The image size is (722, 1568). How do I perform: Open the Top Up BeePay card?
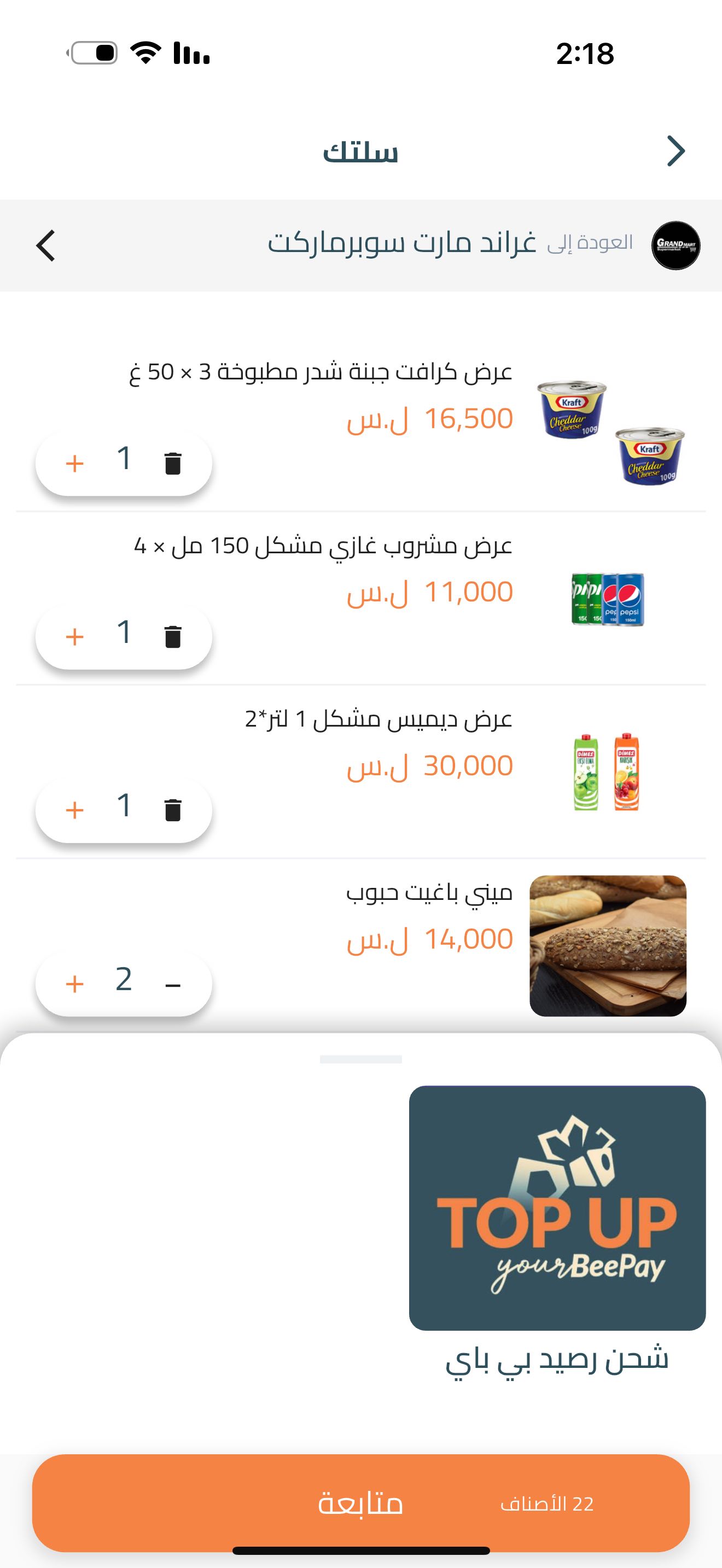click(557, 1208)
